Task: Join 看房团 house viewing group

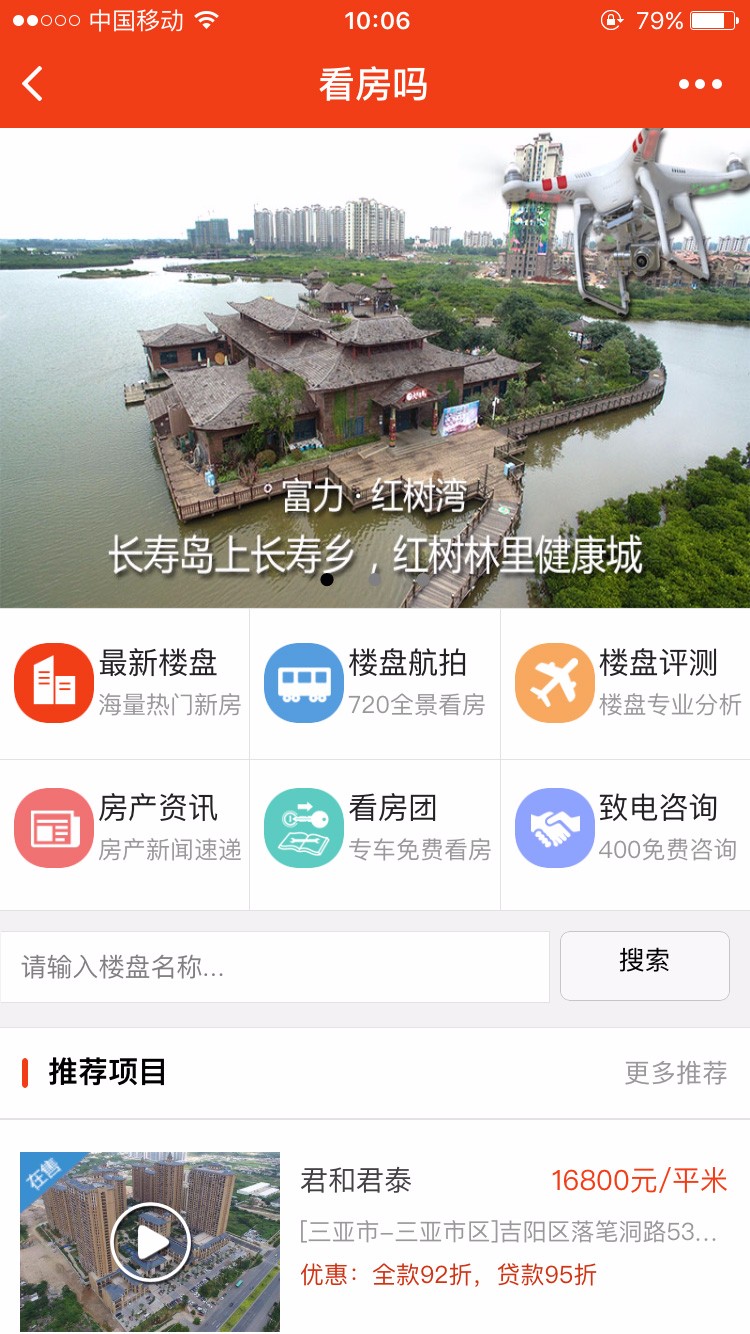Action: (x=375, y=828)
